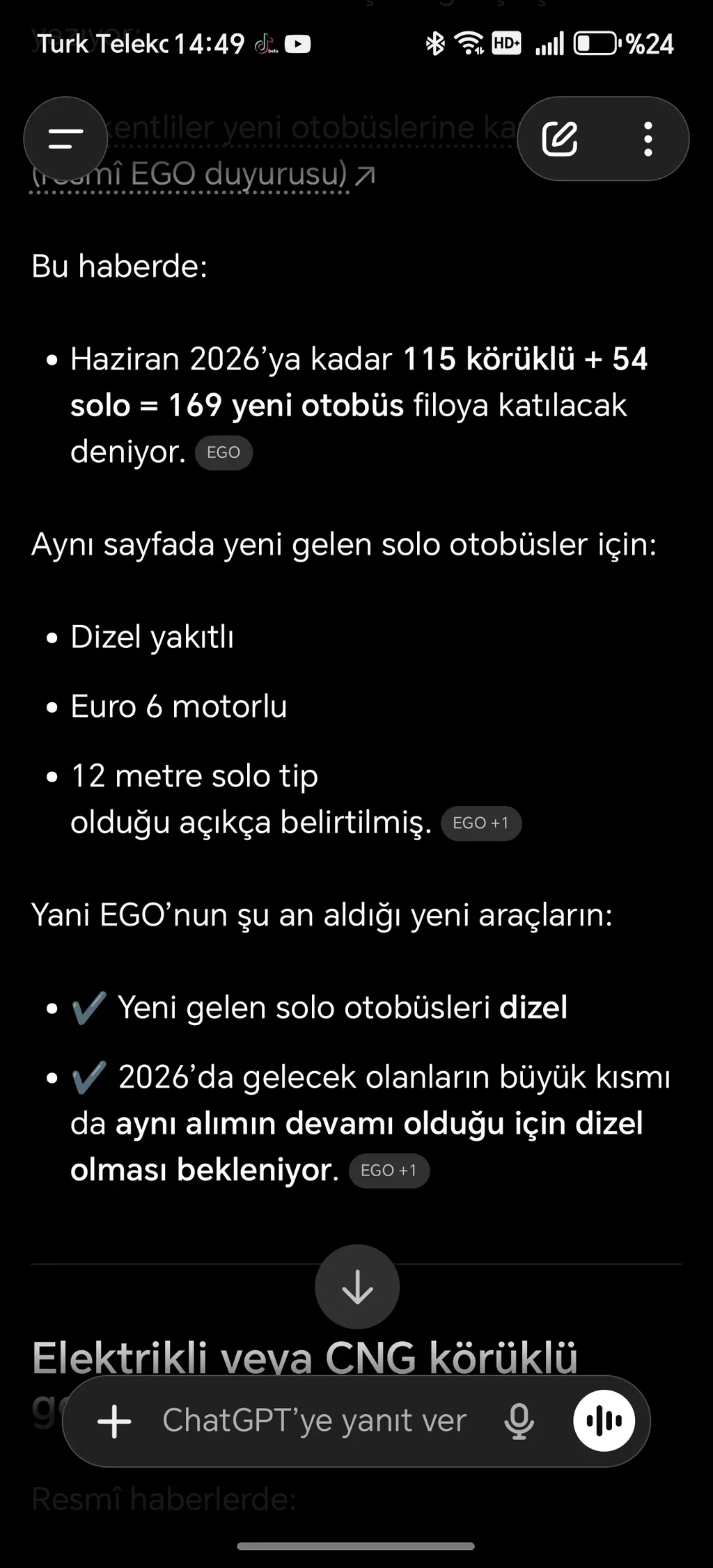Start a new chat with the compose icon
The width and height of the screenshot is (713, 1568).
tap(561, 138)
